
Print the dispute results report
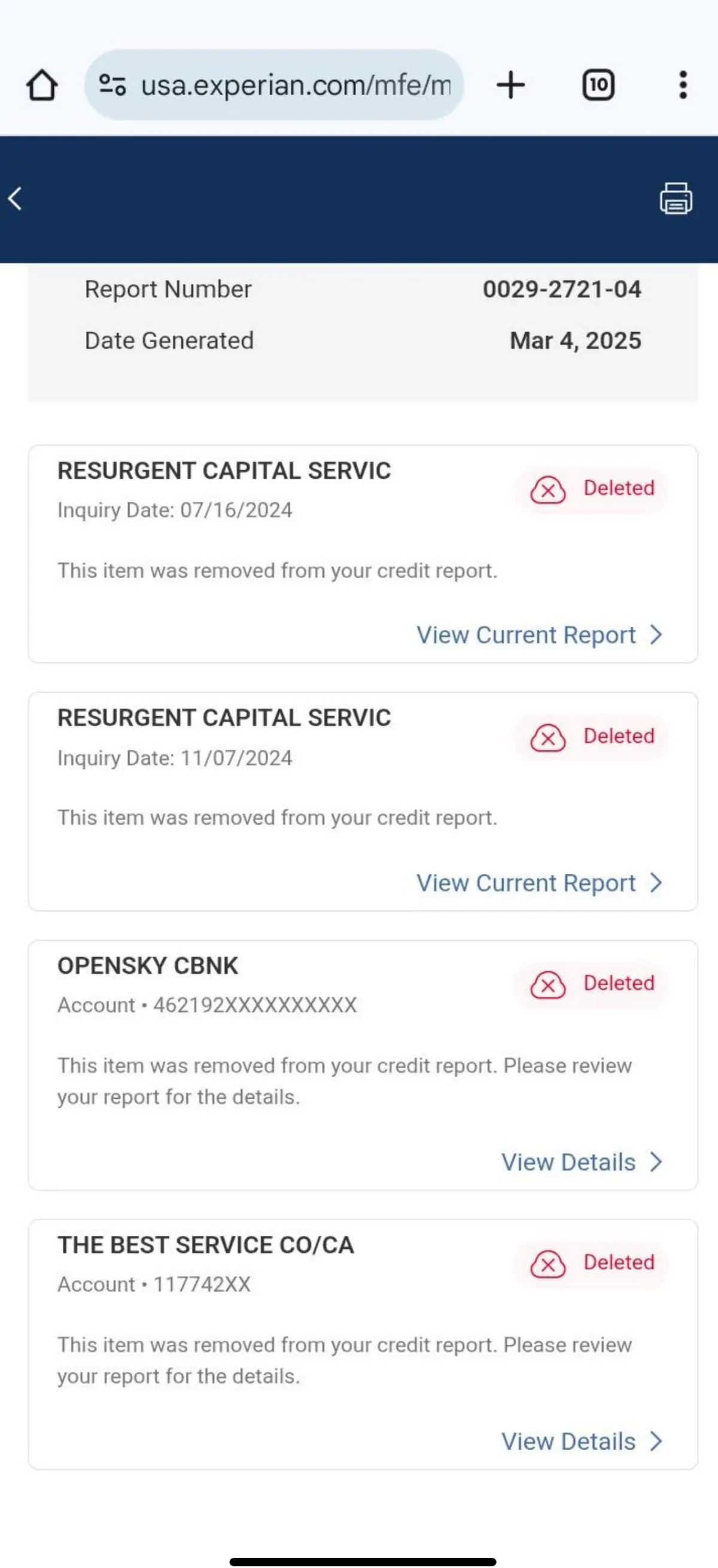coord(676,199)
